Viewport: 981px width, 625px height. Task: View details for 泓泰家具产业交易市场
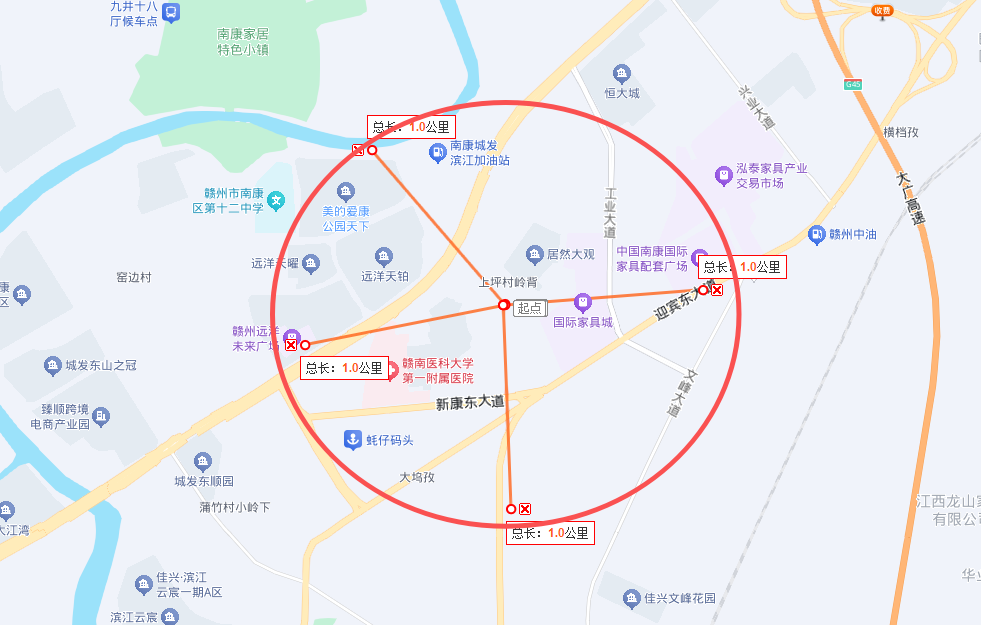tap(723, 175)
